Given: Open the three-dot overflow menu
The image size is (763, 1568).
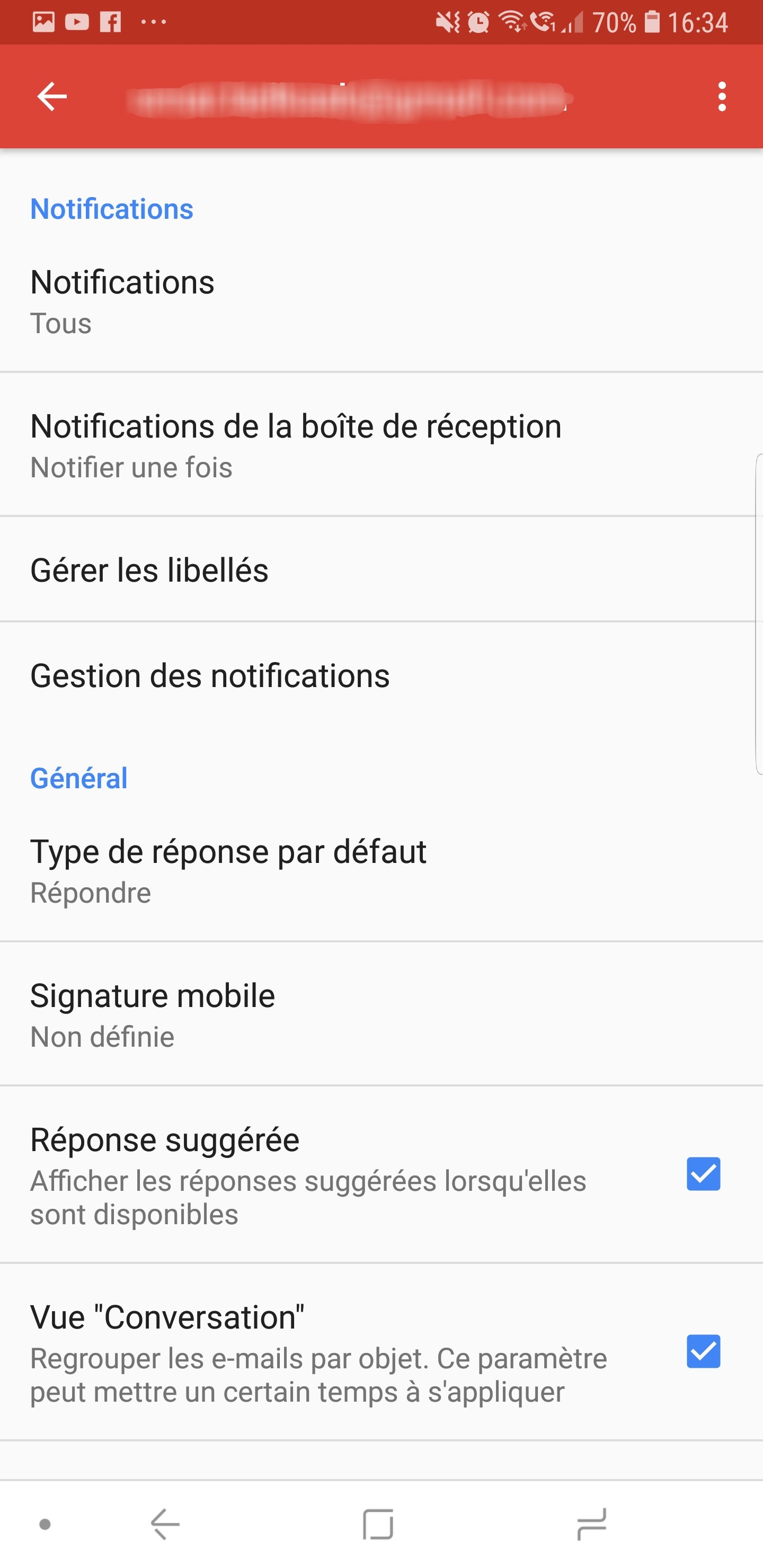Looking at the screenshot, I should point(722,96).
